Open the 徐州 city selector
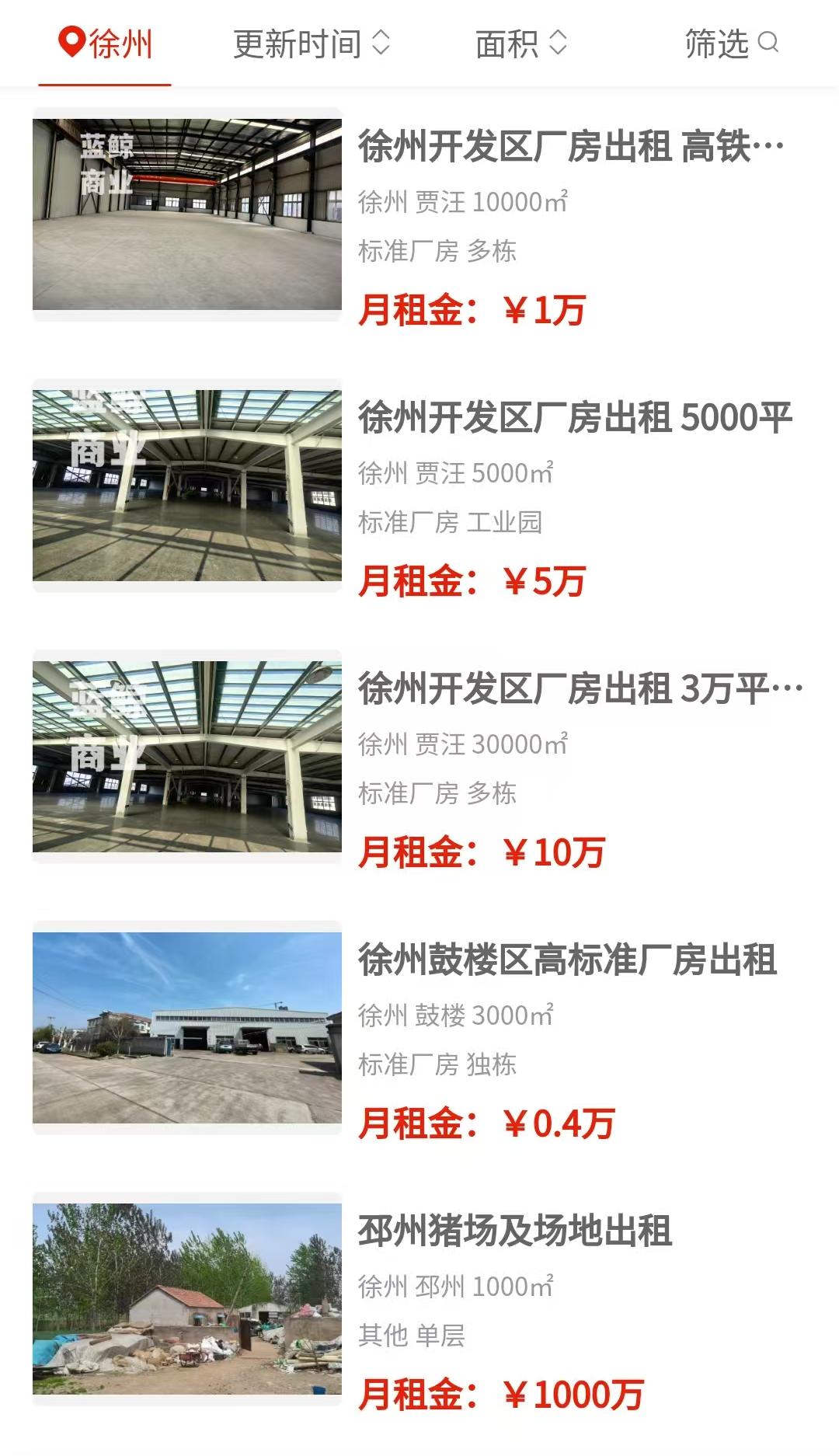This screenshot has height=1456, width=839. coord(106,44)
